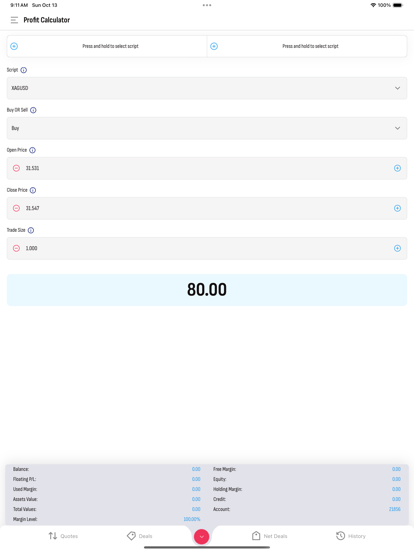Switch to the Deals tab

click(139, 536)
